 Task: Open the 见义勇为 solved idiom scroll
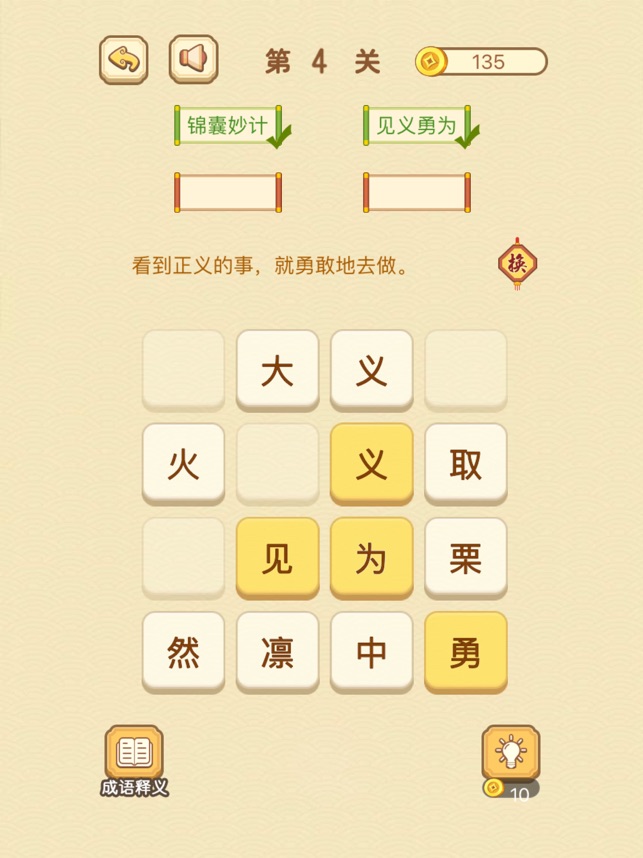tap(416, 126)
